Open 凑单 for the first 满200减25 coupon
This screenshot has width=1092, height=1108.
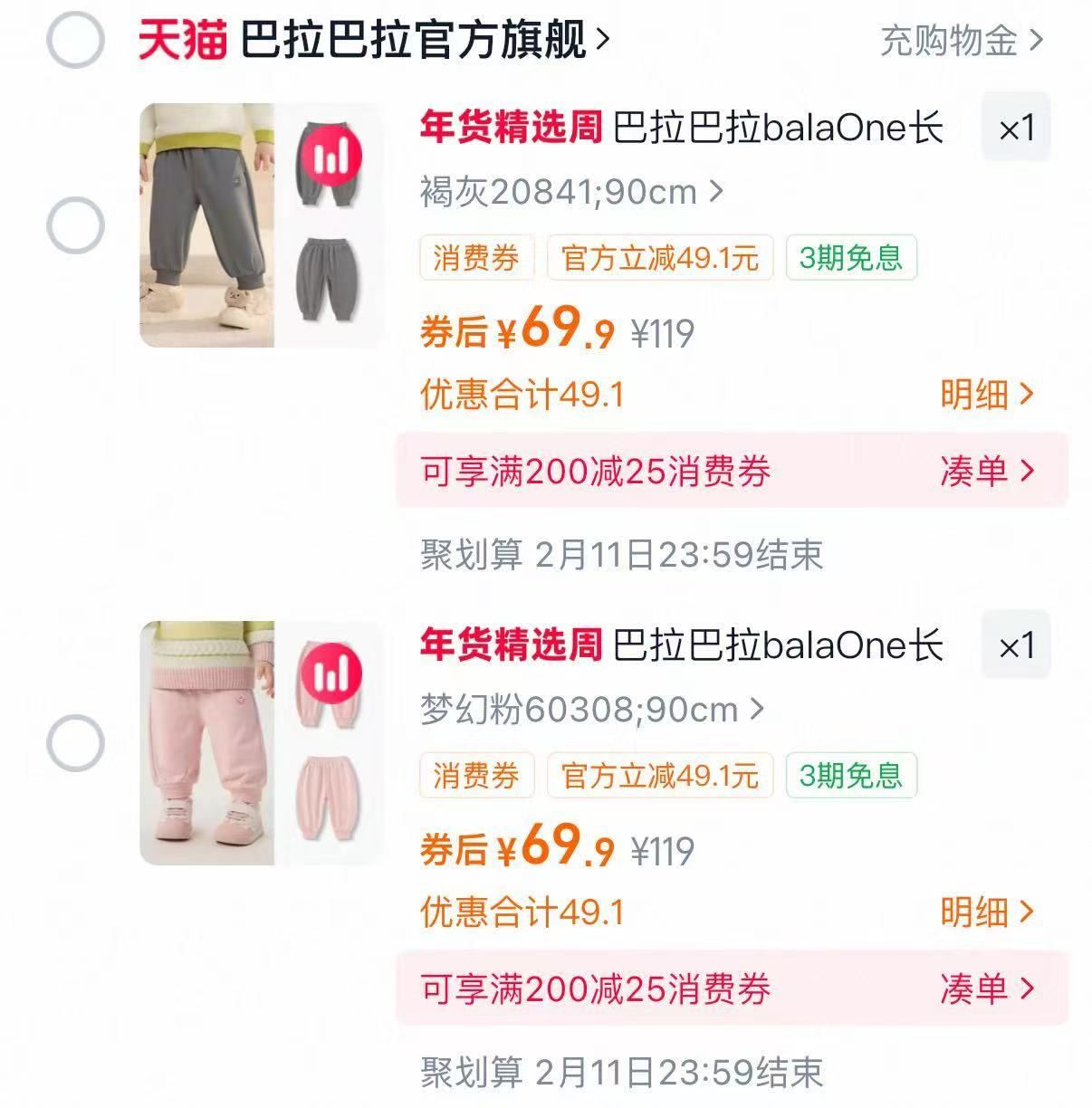pos(987,469)
